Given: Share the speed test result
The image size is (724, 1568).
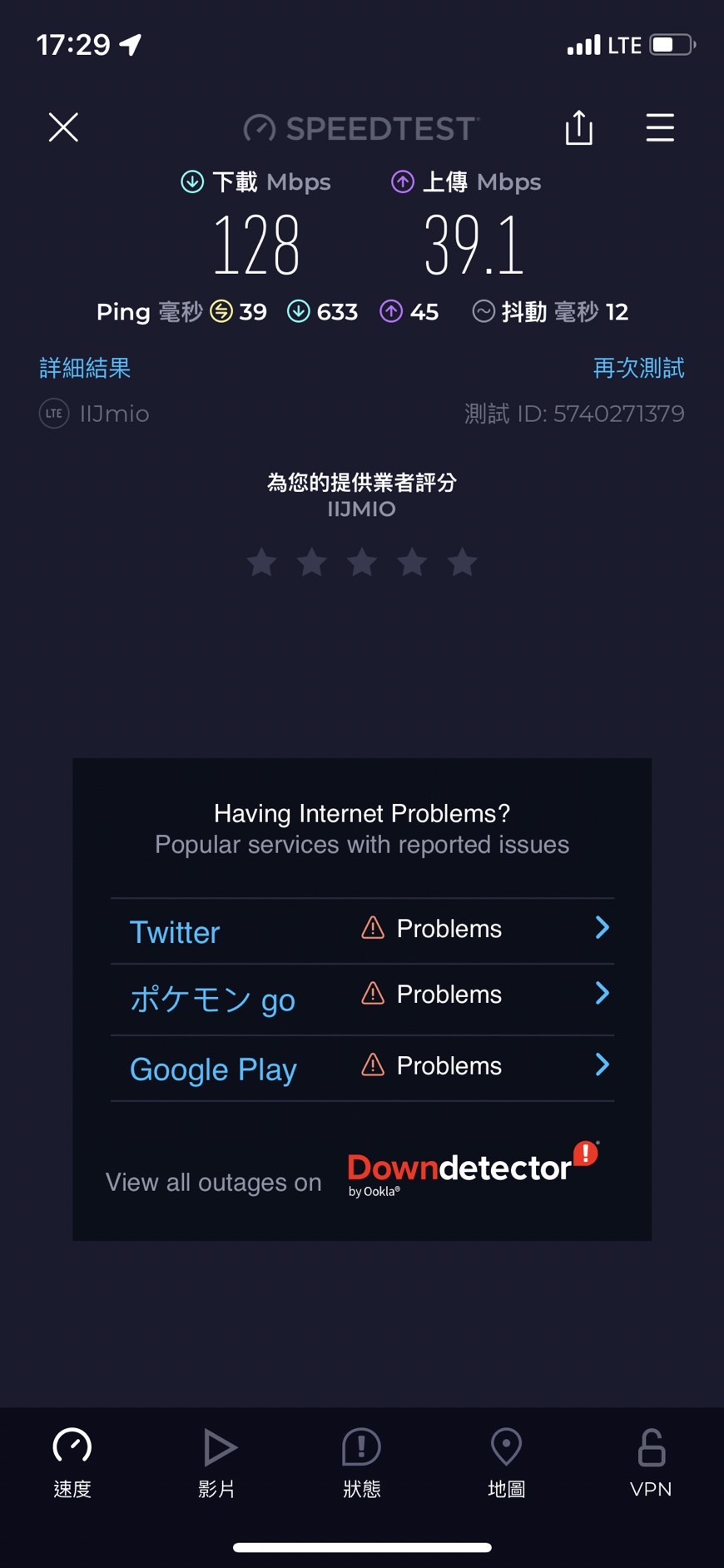Looking at the screenshot, I should click(578, 127).
